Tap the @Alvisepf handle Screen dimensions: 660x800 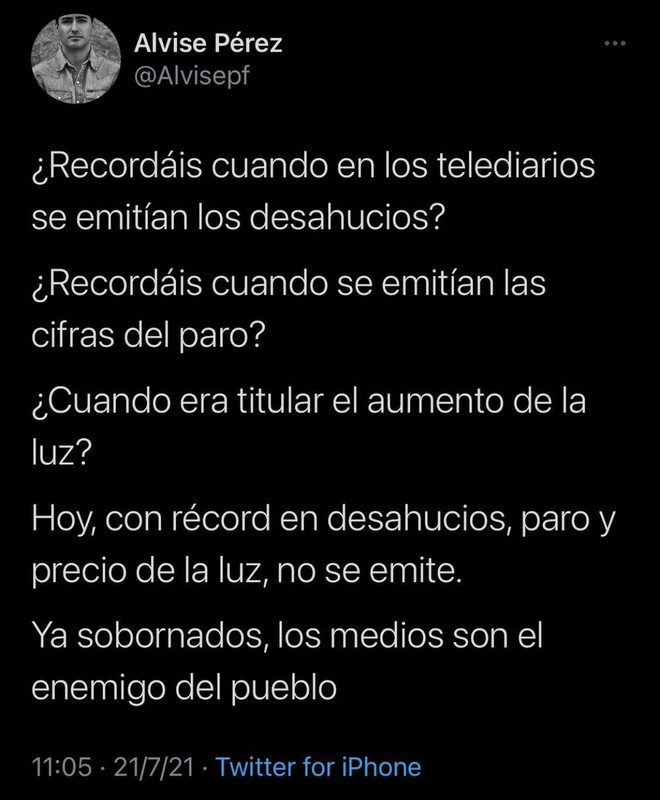pos(188,78)
